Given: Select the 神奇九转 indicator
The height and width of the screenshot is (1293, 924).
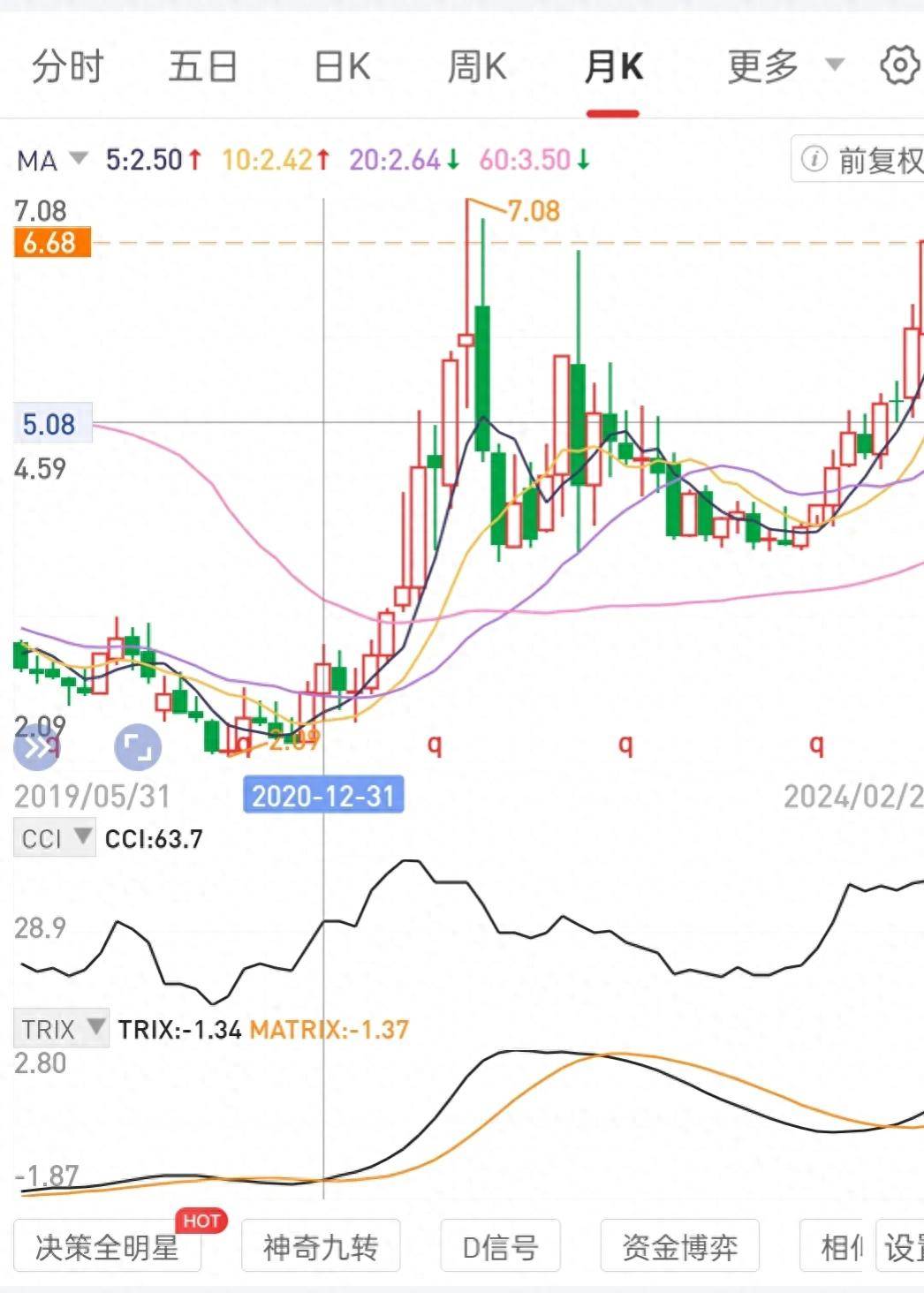Looking at the screenshot, I should [x=321, y=1247].
